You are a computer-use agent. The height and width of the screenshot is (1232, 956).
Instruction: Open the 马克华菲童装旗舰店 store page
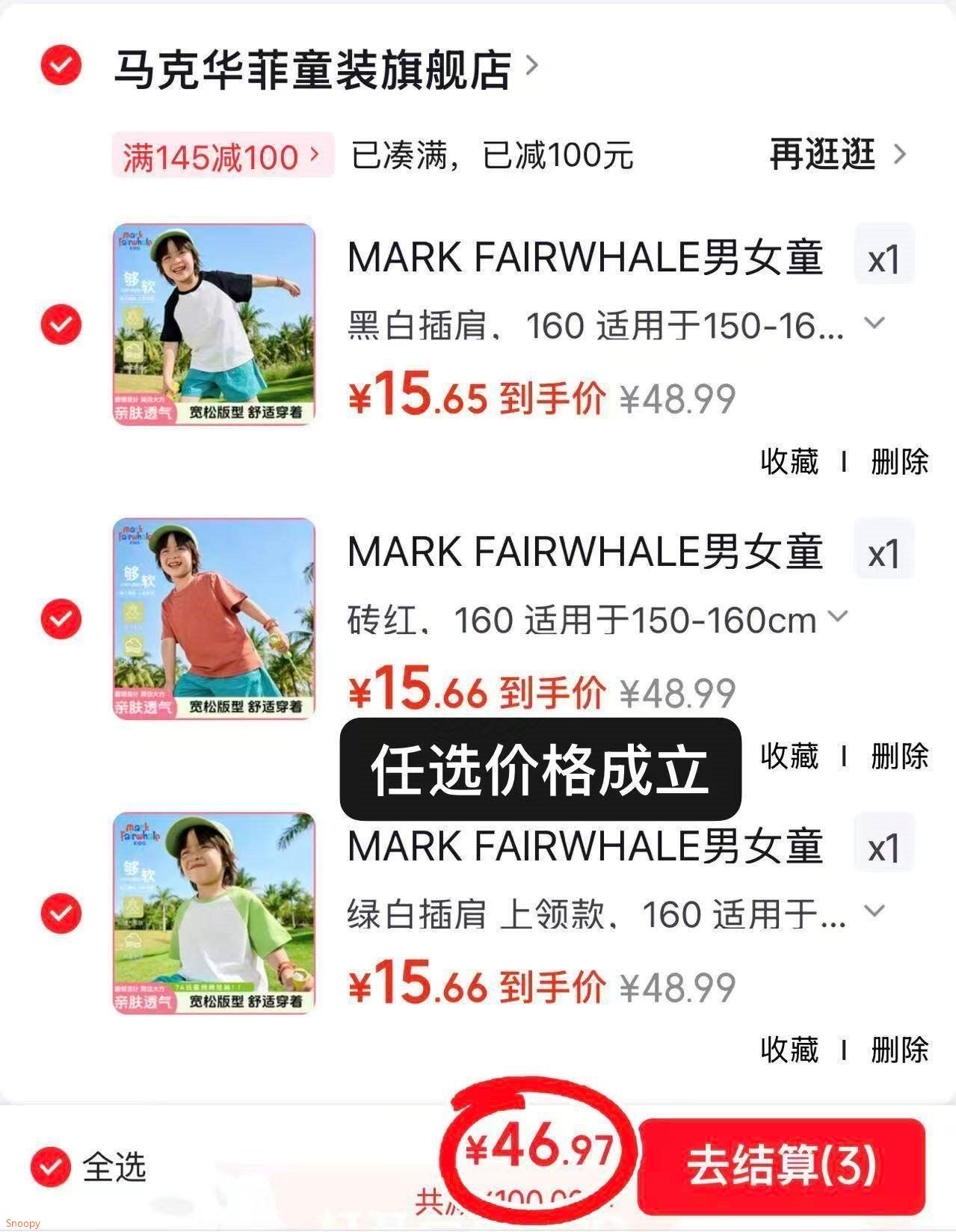(x=312, y=69)
